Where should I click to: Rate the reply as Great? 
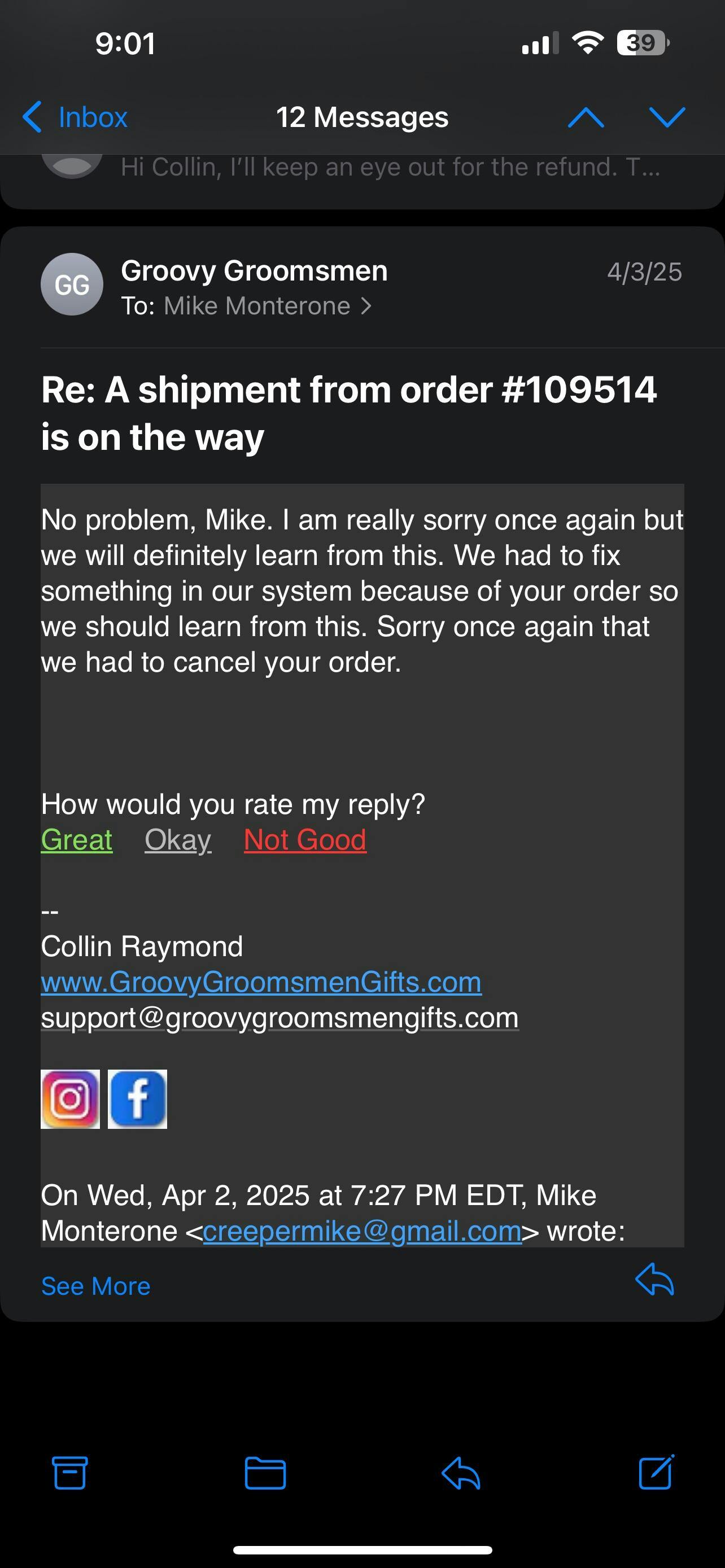pyautogui.click(x=77, y=840)
